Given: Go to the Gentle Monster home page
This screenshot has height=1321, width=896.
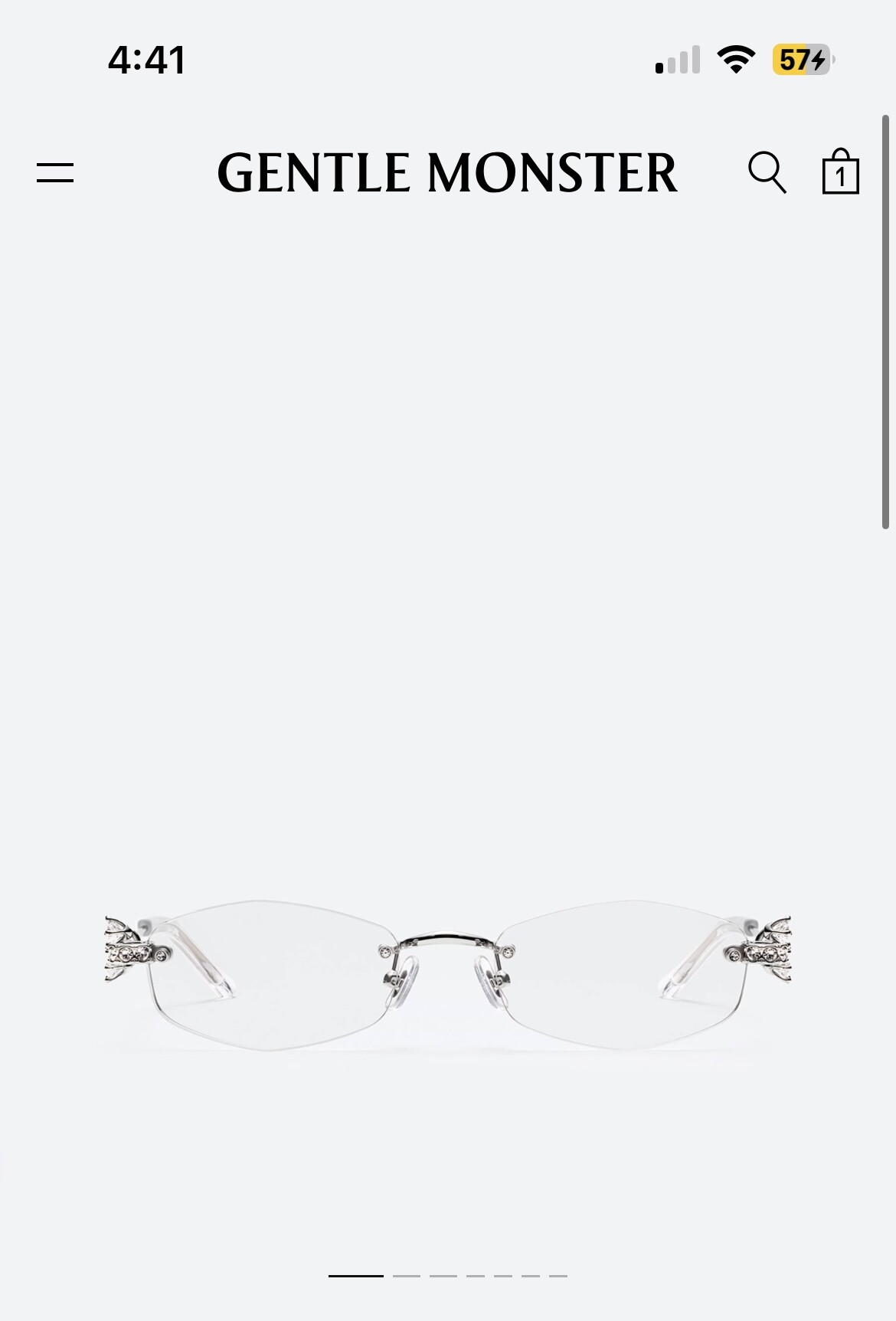Looking at the screenshot, I should (447, 172).
